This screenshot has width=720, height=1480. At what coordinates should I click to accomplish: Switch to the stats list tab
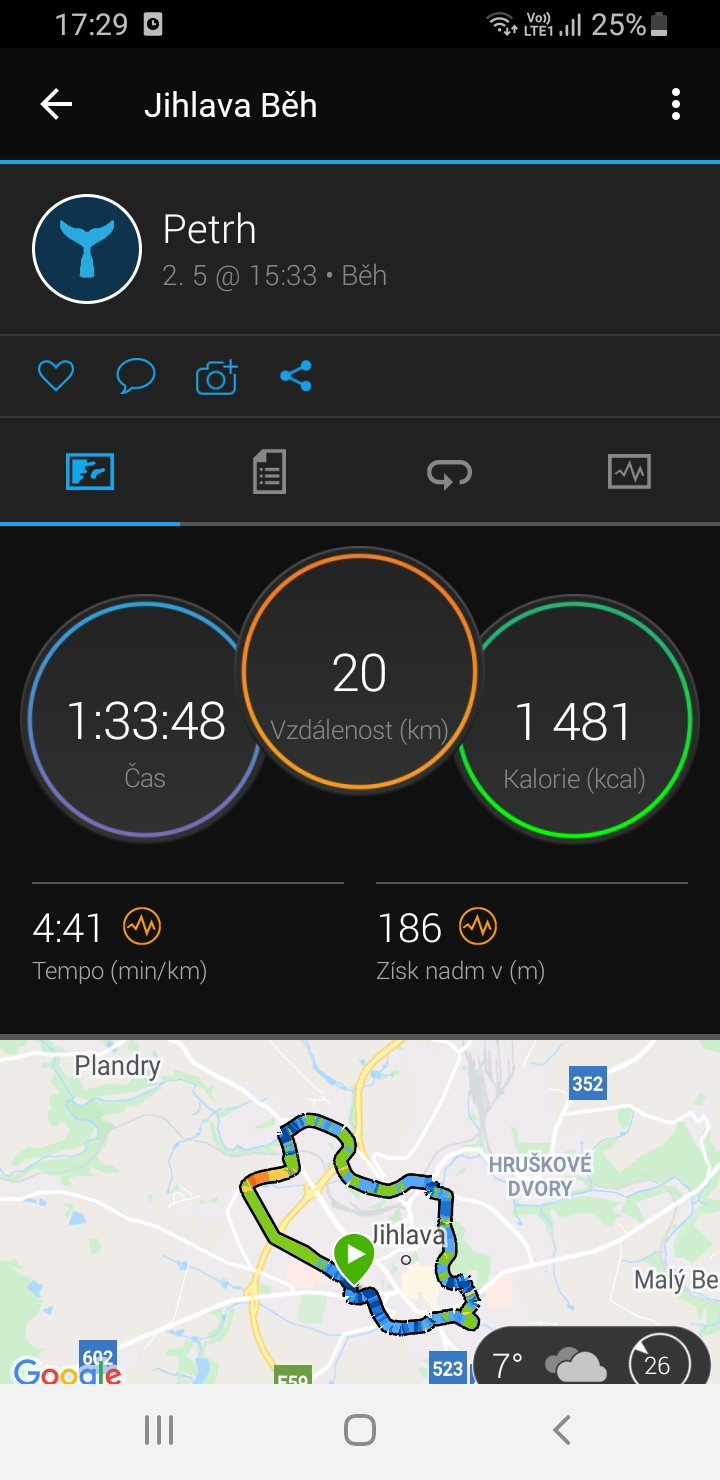pos(269,471)
